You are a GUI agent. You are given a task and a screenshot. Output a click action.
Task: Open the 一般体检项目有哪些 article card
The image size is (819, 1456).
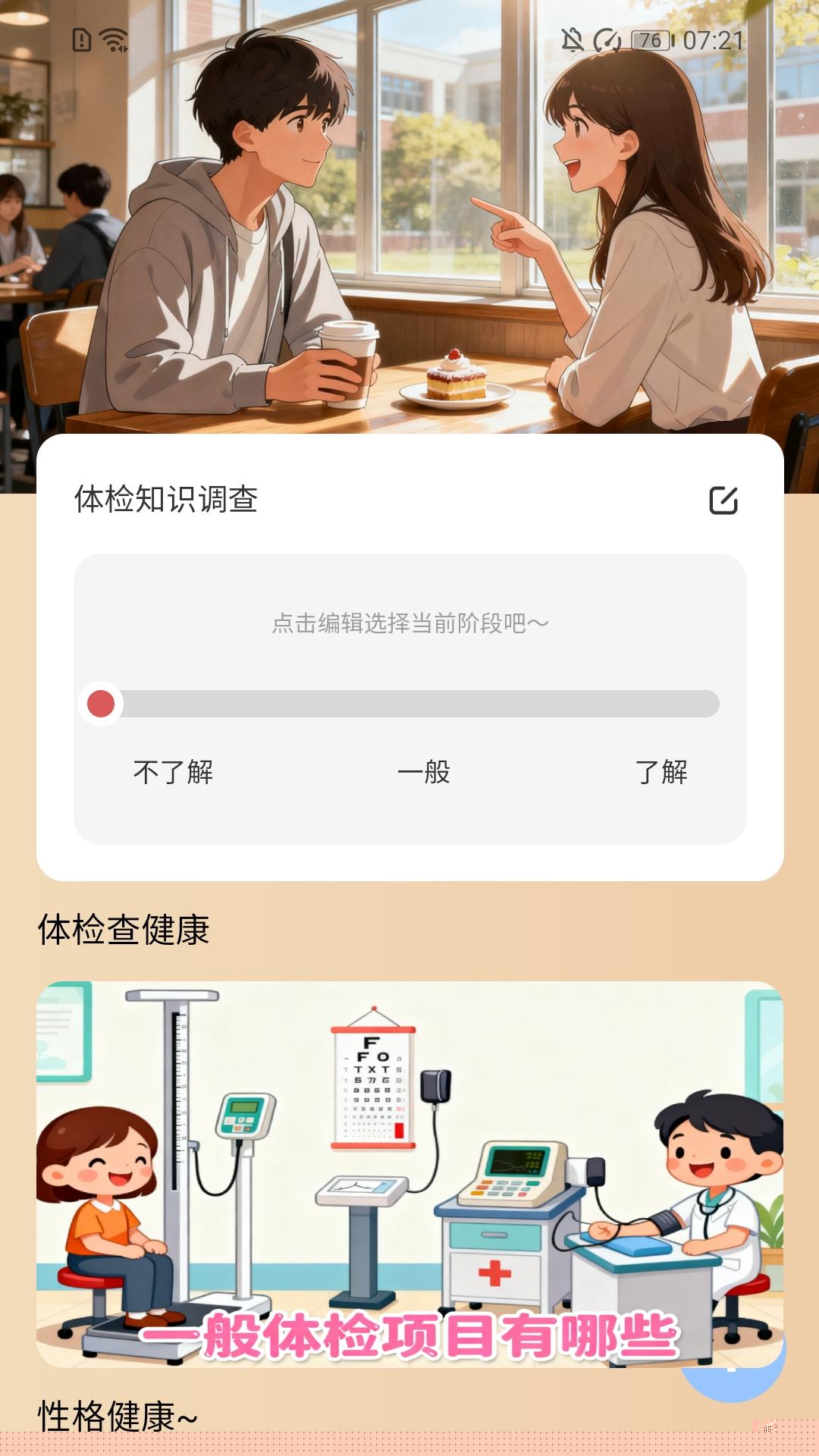(x=409, y=1174)
